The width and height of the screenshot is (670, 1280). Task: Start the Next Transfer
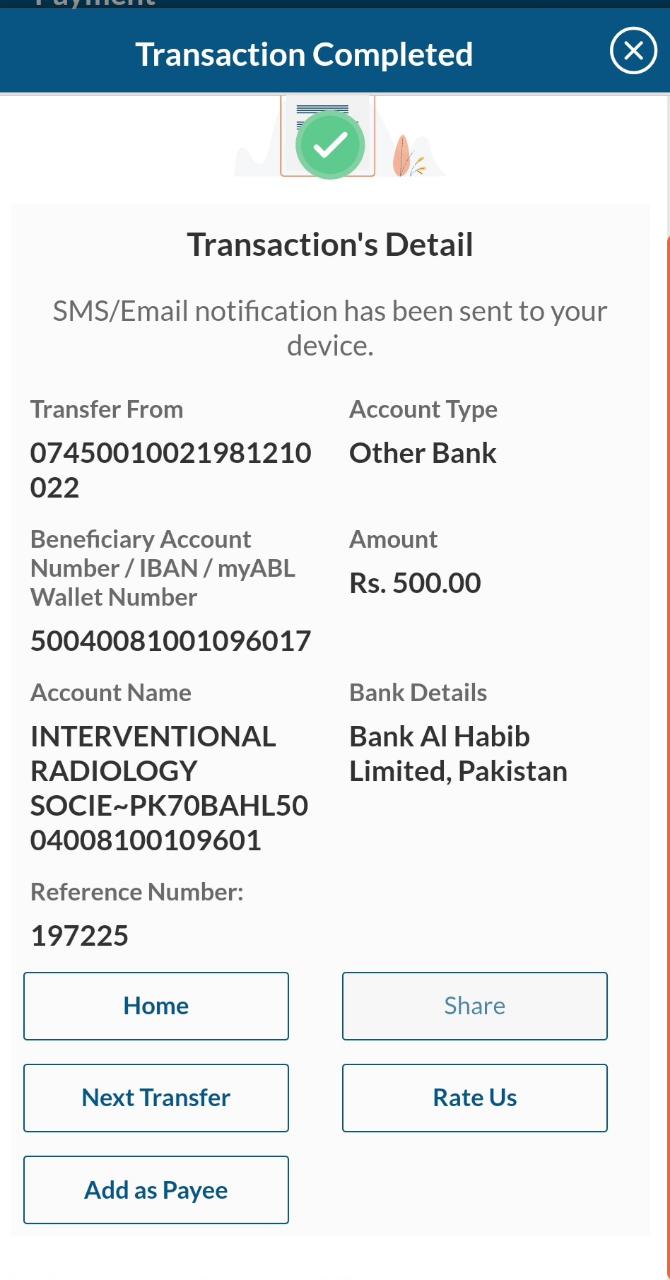[156, 1098]
